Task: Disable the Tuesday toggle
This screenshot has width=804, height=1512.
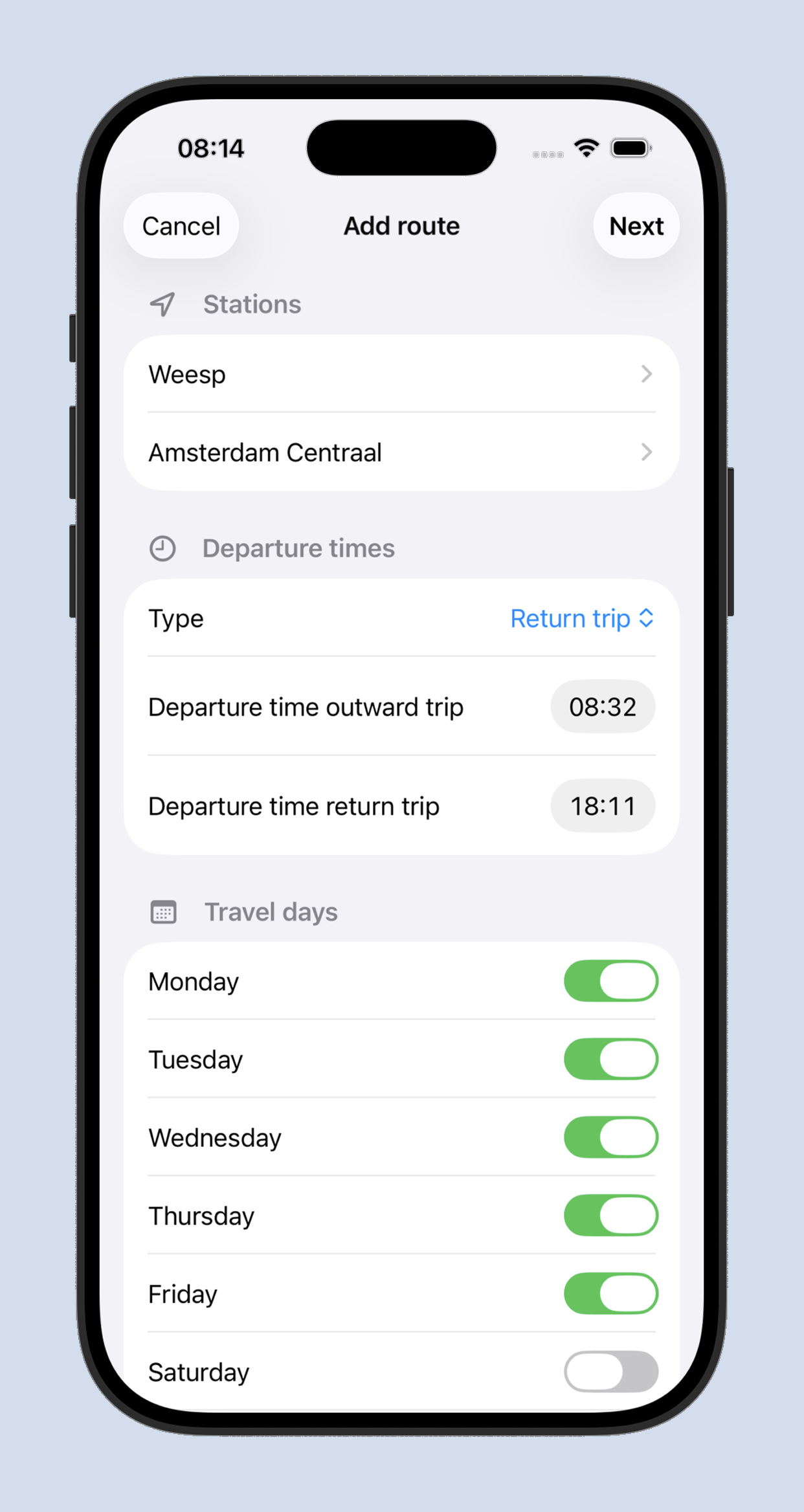Action: click(610, 1060)
